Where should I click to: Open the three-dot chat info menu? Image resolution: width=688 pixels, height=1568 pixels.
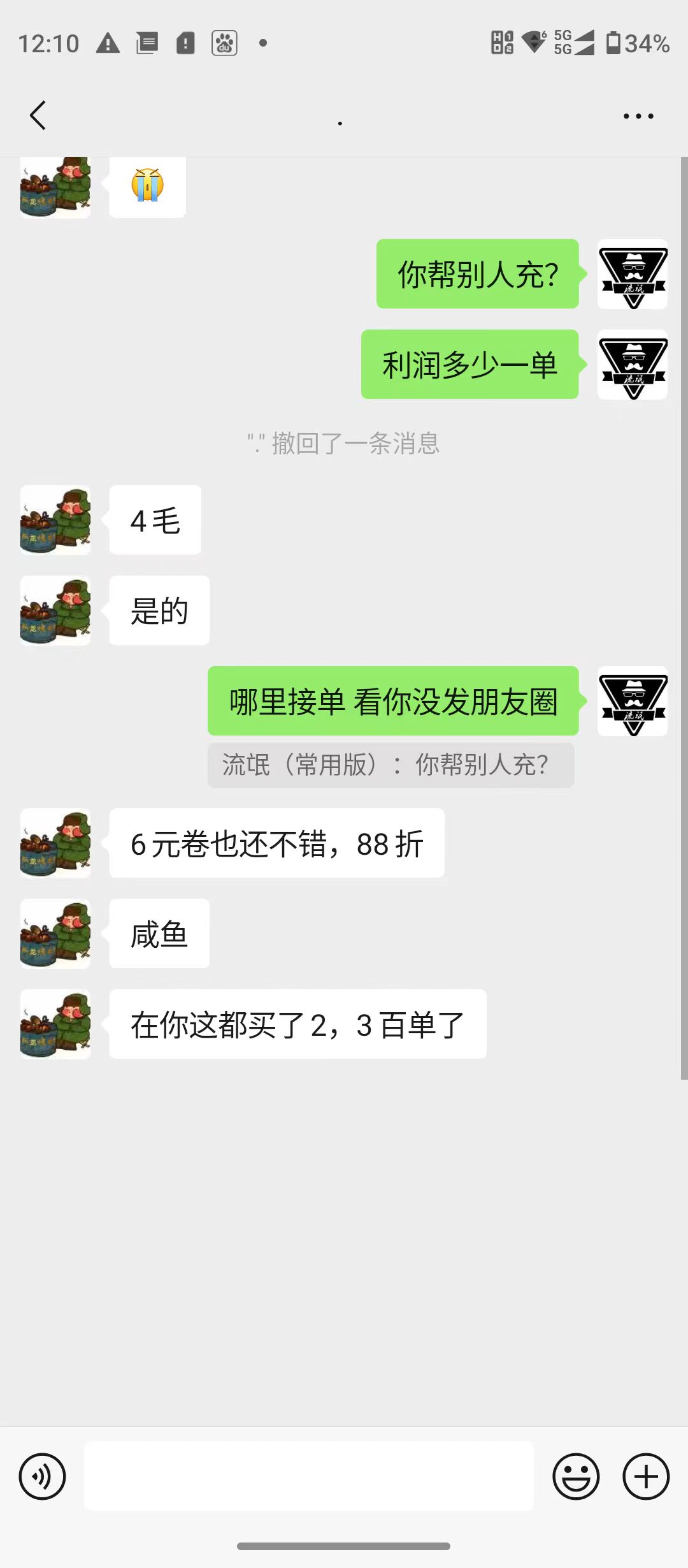pos(638,116)
